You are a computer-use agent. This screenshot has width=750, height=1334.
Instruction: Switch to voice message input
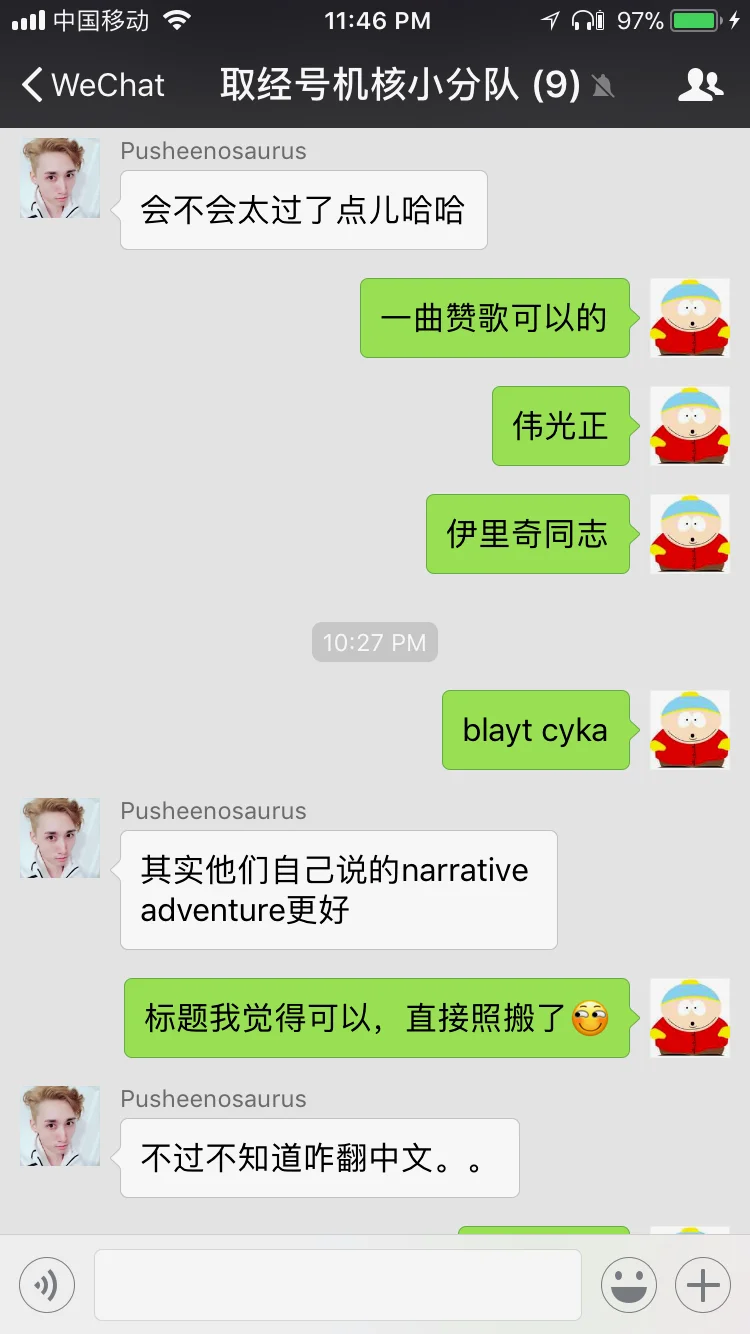pyautogui.click(x=47, y=1285)
